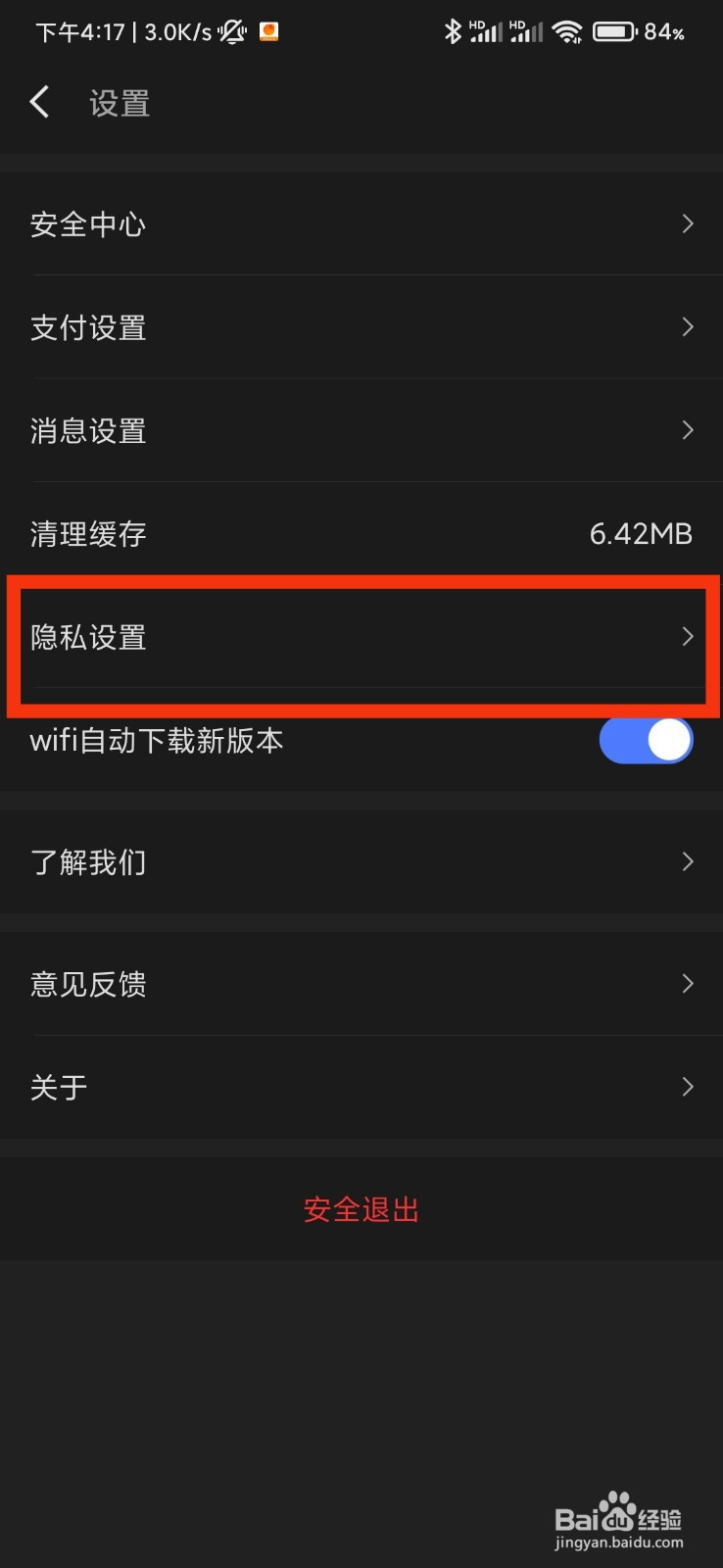This screenshot has height=1568, width=723.
Task: Tap the WiFi signal icon
Action: tap(569, 30)
